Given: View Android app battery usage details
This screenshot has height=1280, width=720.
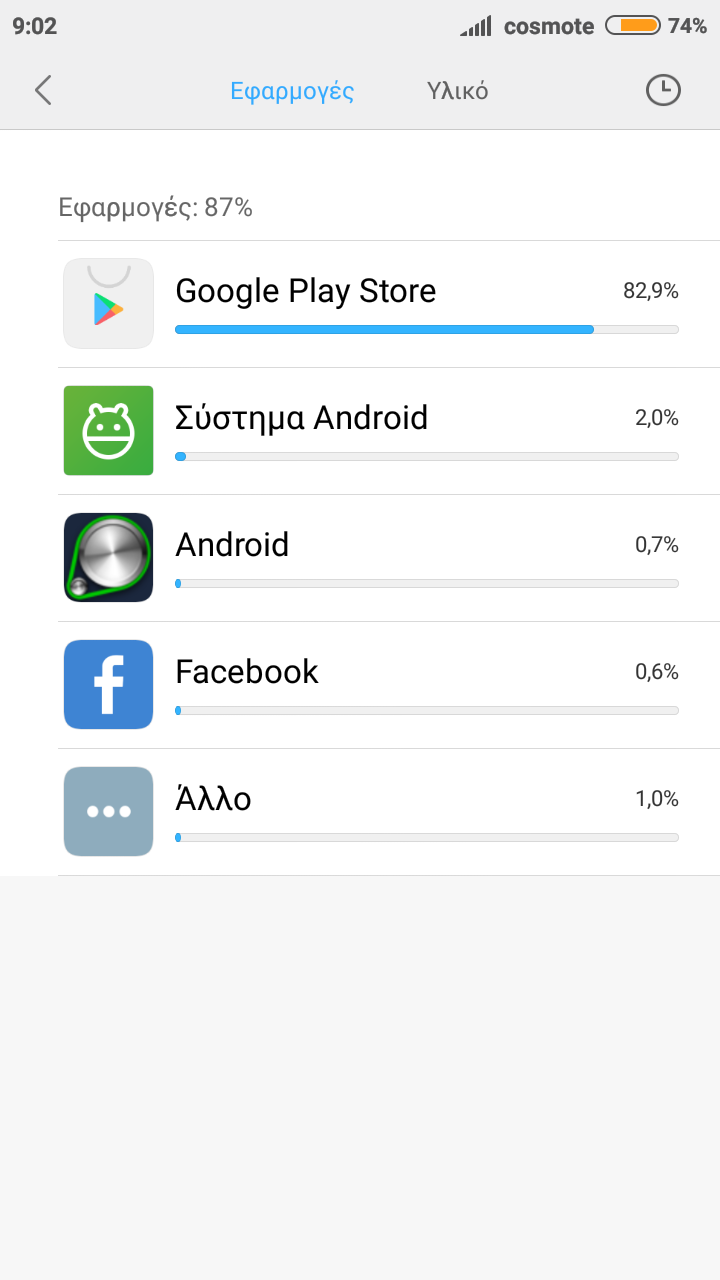Looking at the screenshot, I should [x=388, y=558].
